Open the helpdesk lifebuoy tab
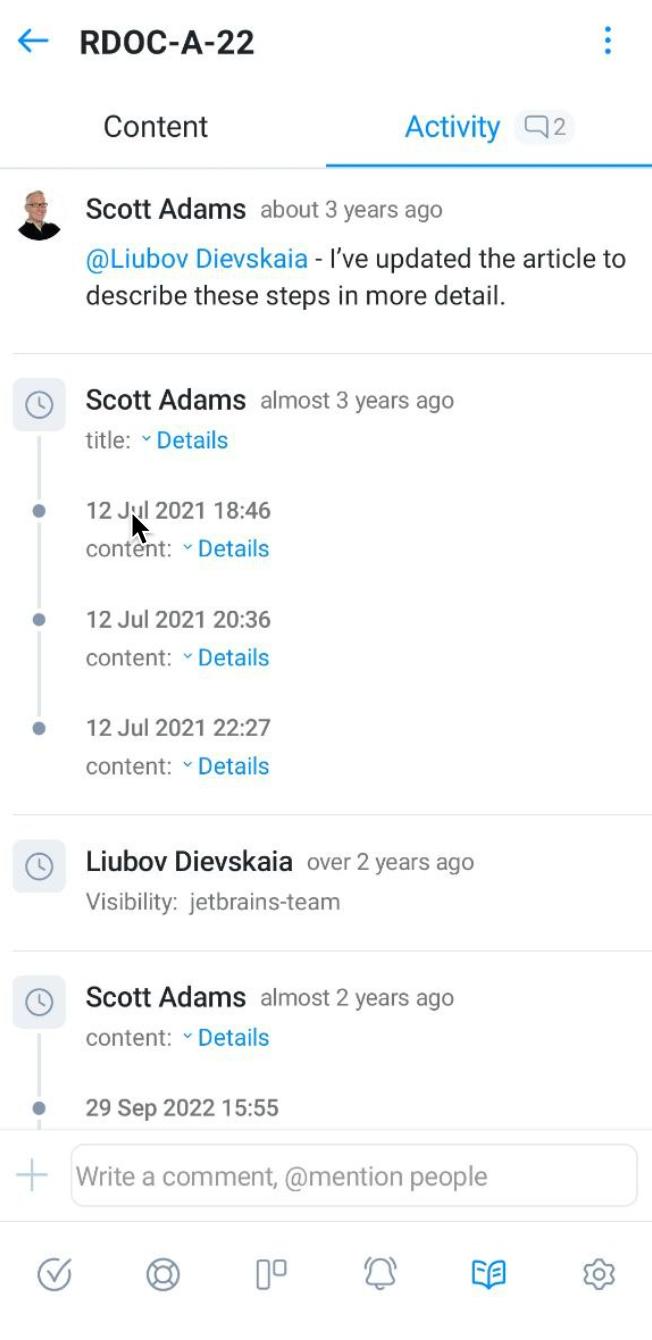The image size is (652, 1340). point(162,1274)
